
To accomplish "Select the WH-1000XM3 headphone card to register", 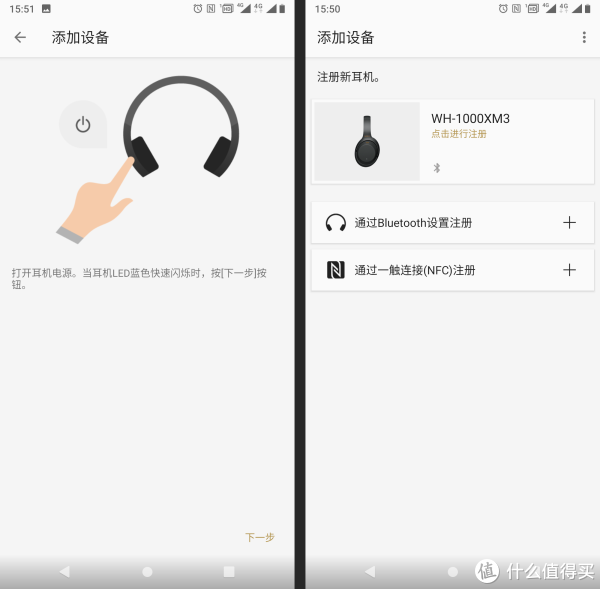I will (x=452, y=141).
